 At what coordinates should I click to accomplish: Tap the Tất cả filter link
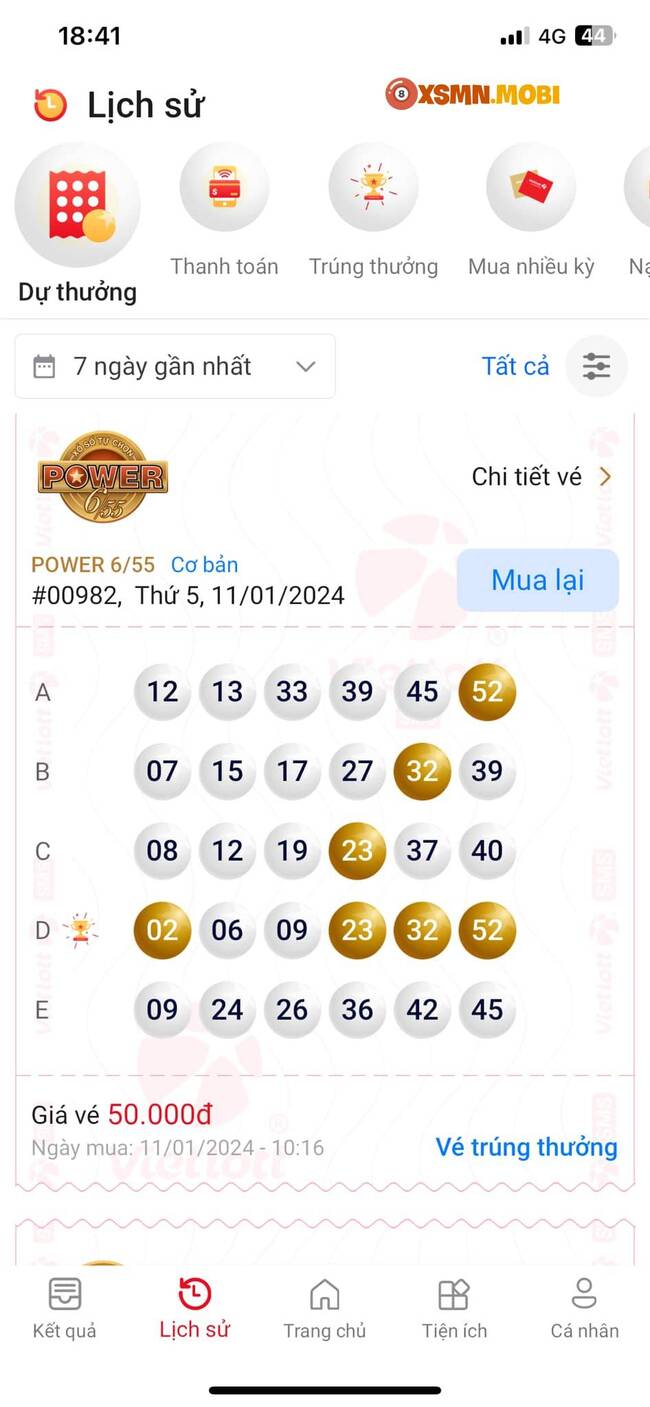coord(515,367)
